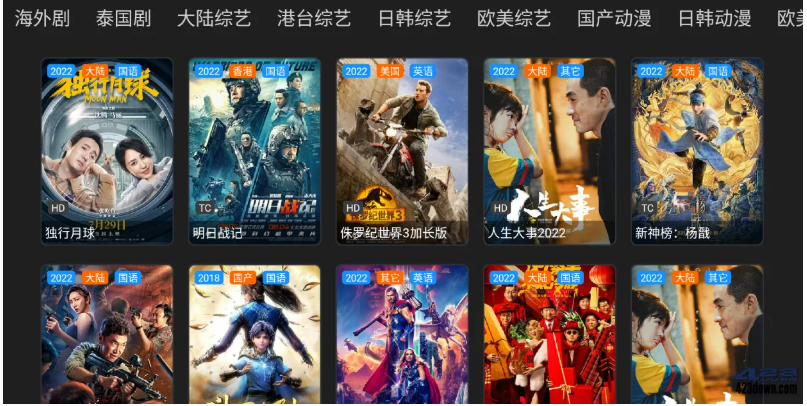
Task: Open the movie 人生大事2022
Action: tap(549, 150)
